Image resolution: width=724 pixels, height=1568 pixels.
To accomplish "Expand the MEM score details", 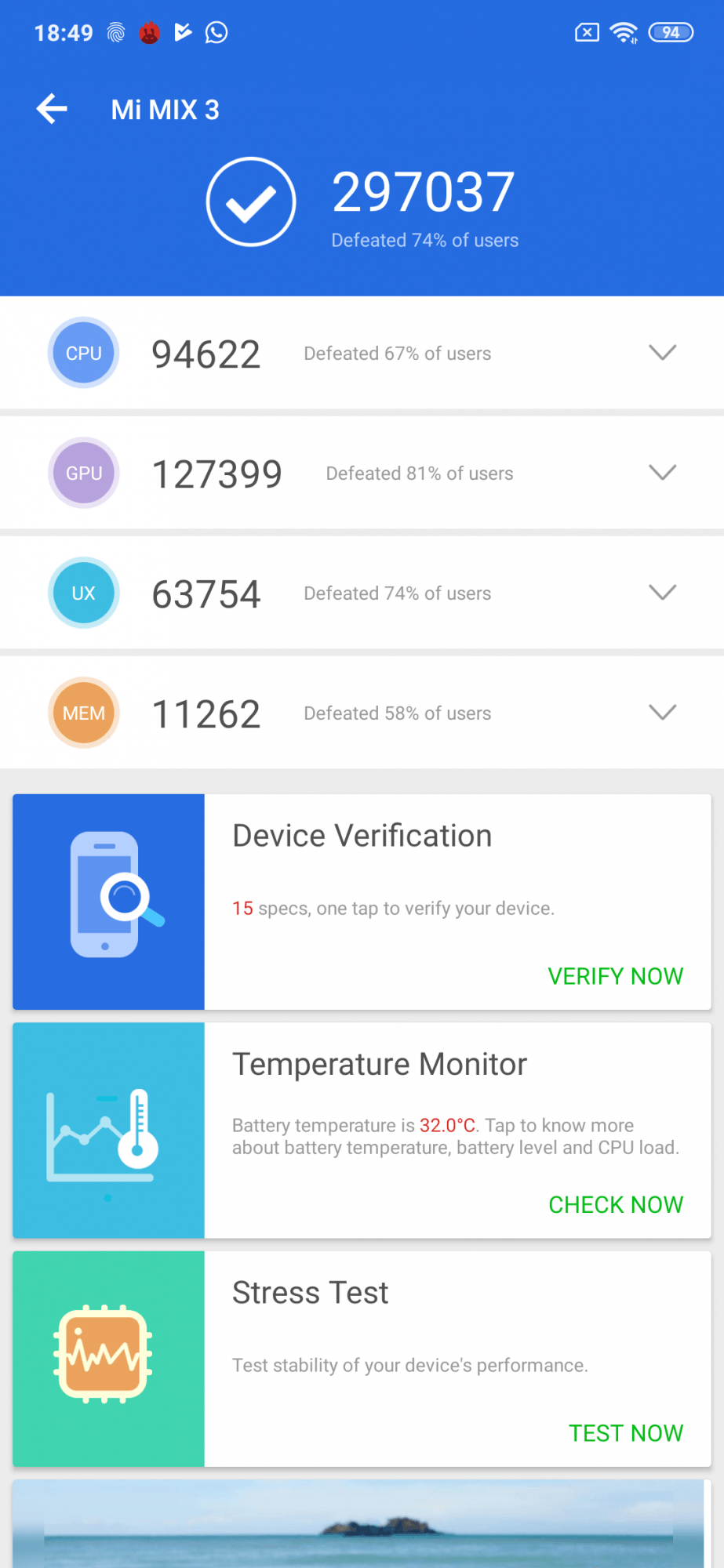I will (662, 713).
